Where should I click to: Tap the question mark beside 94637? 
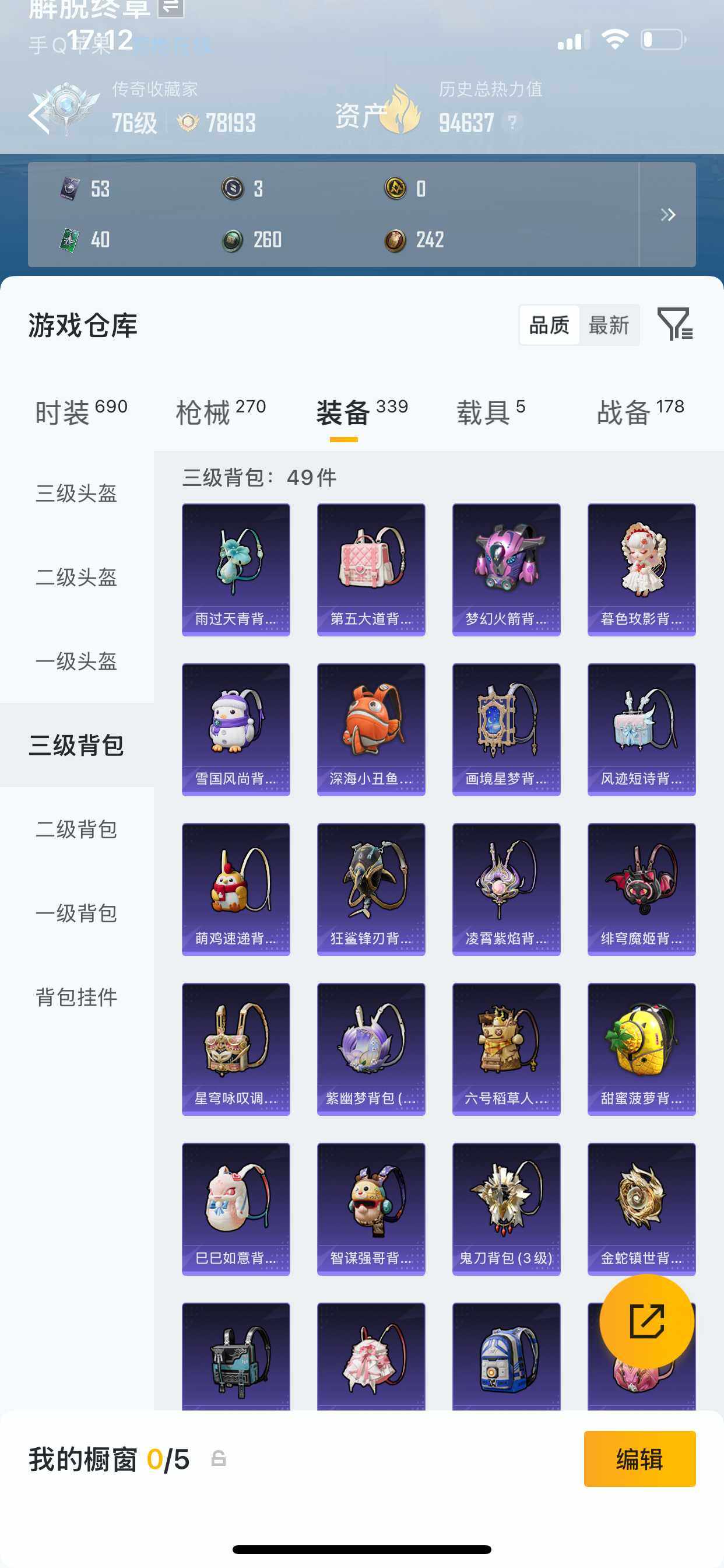pos(514,123)
